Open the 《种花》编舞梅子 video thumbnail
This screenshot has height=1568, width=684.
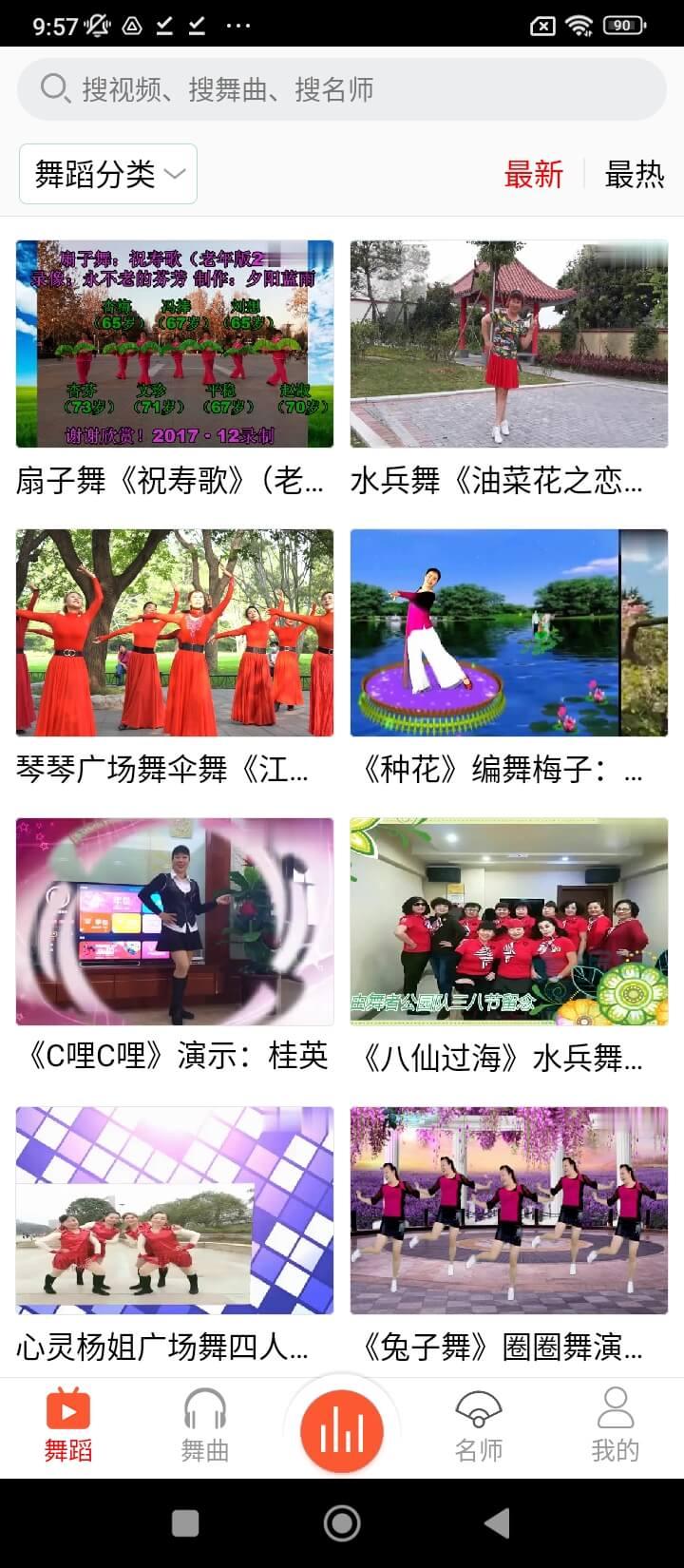tap(509, 632)
